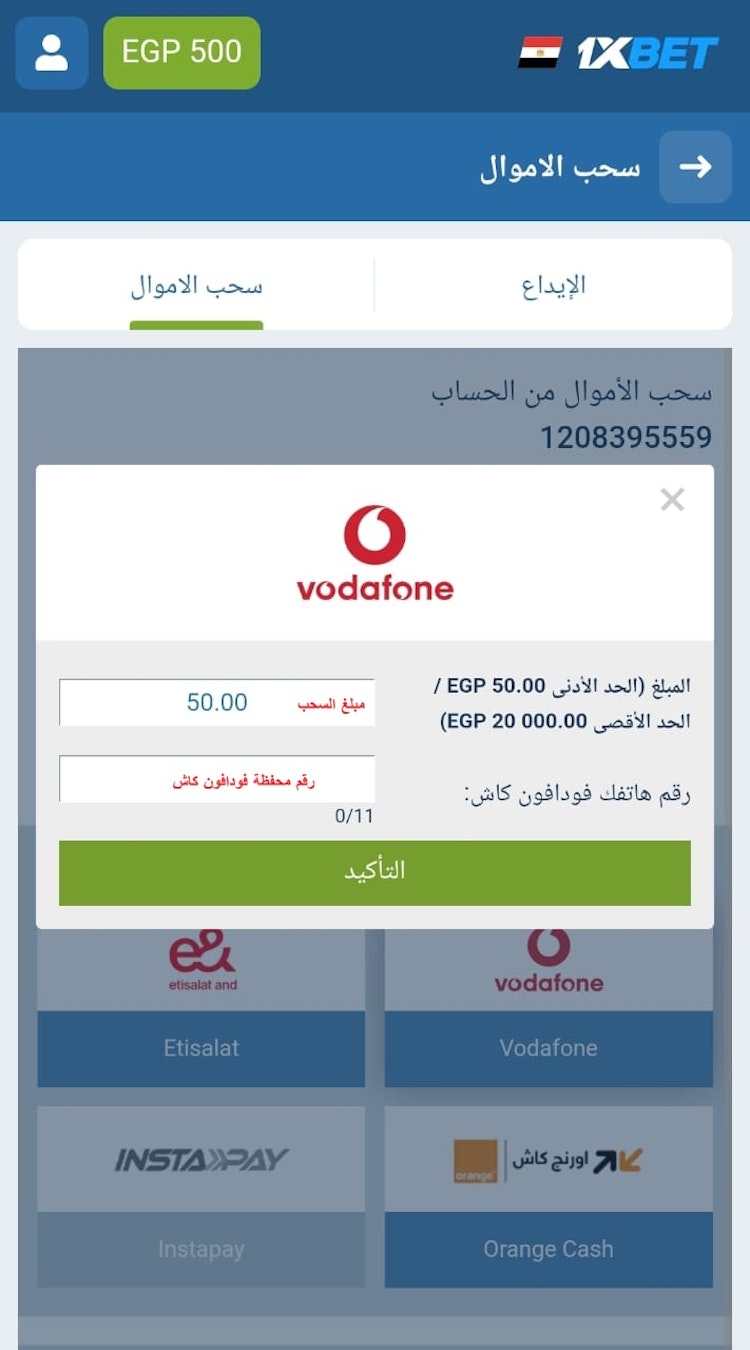Open the user profile icon
Image resolution: width=750 pixels, height=1350 pixels.
(51, 52)
